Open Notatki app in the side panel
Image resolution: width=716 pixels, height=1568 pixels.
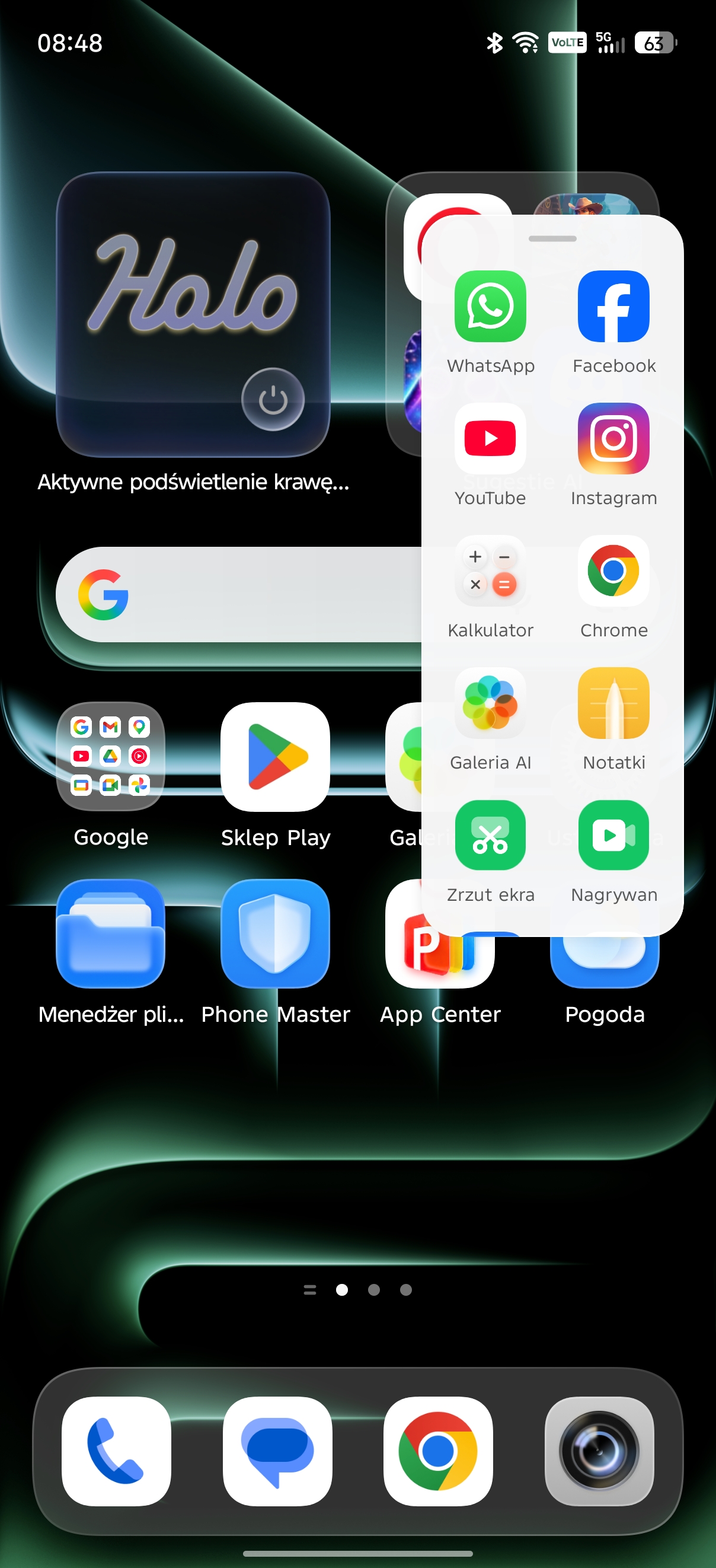[x=613, y=703]
